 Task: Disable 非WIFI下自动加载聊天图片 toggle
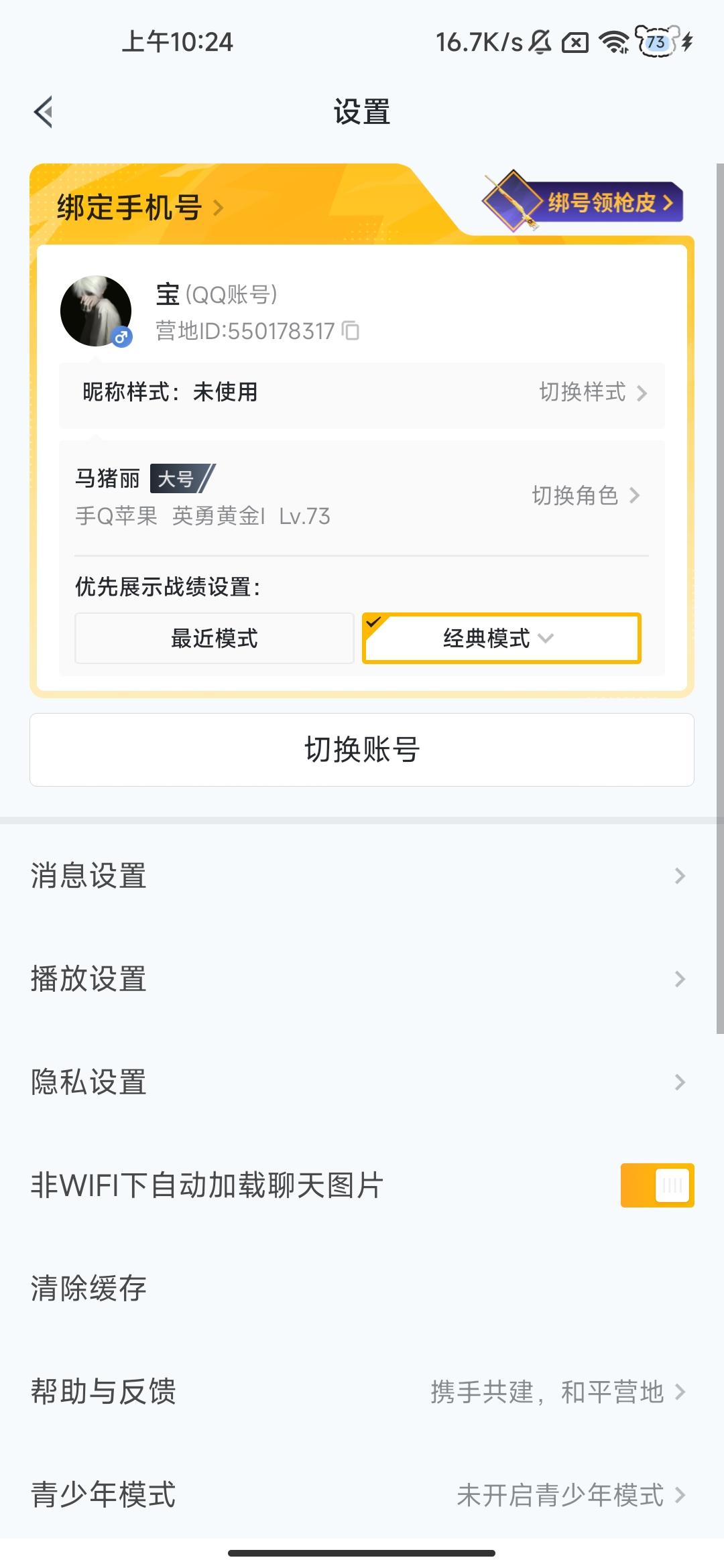658,1183
